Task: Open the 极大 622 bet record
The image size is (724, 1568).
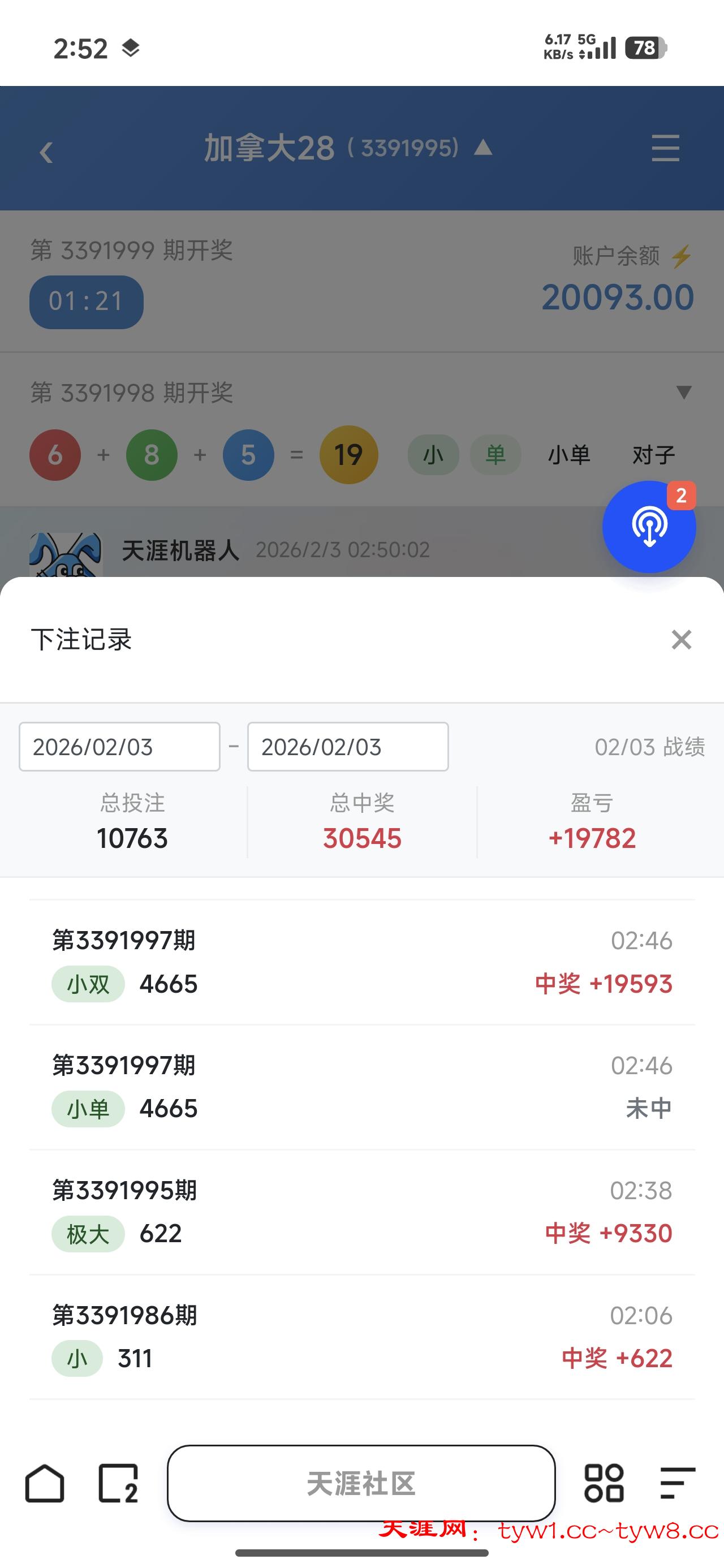Action: coord(361,1213)
